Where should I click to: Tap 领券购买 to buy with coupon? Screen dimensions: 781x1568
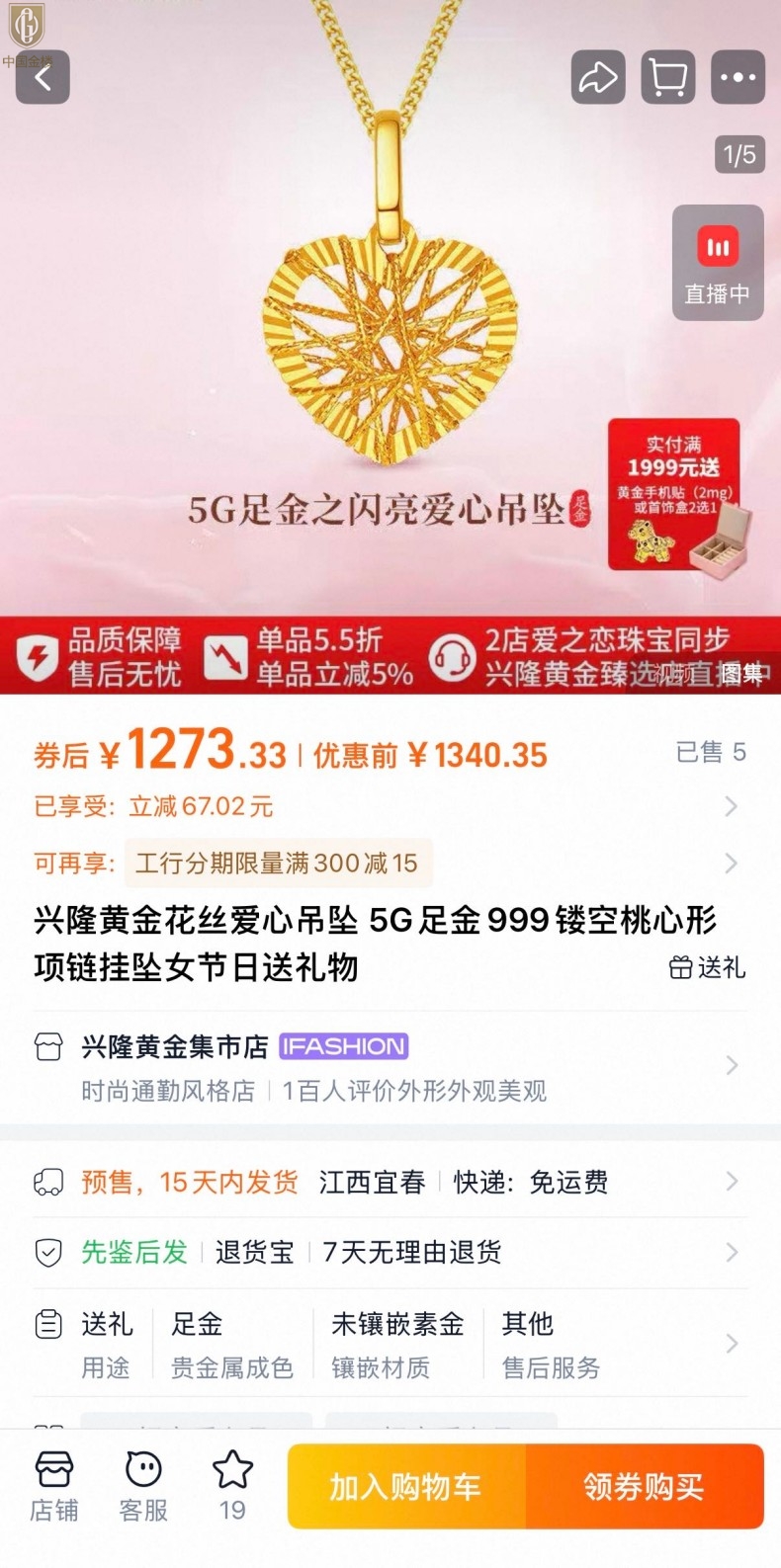tap(645, 1486)
